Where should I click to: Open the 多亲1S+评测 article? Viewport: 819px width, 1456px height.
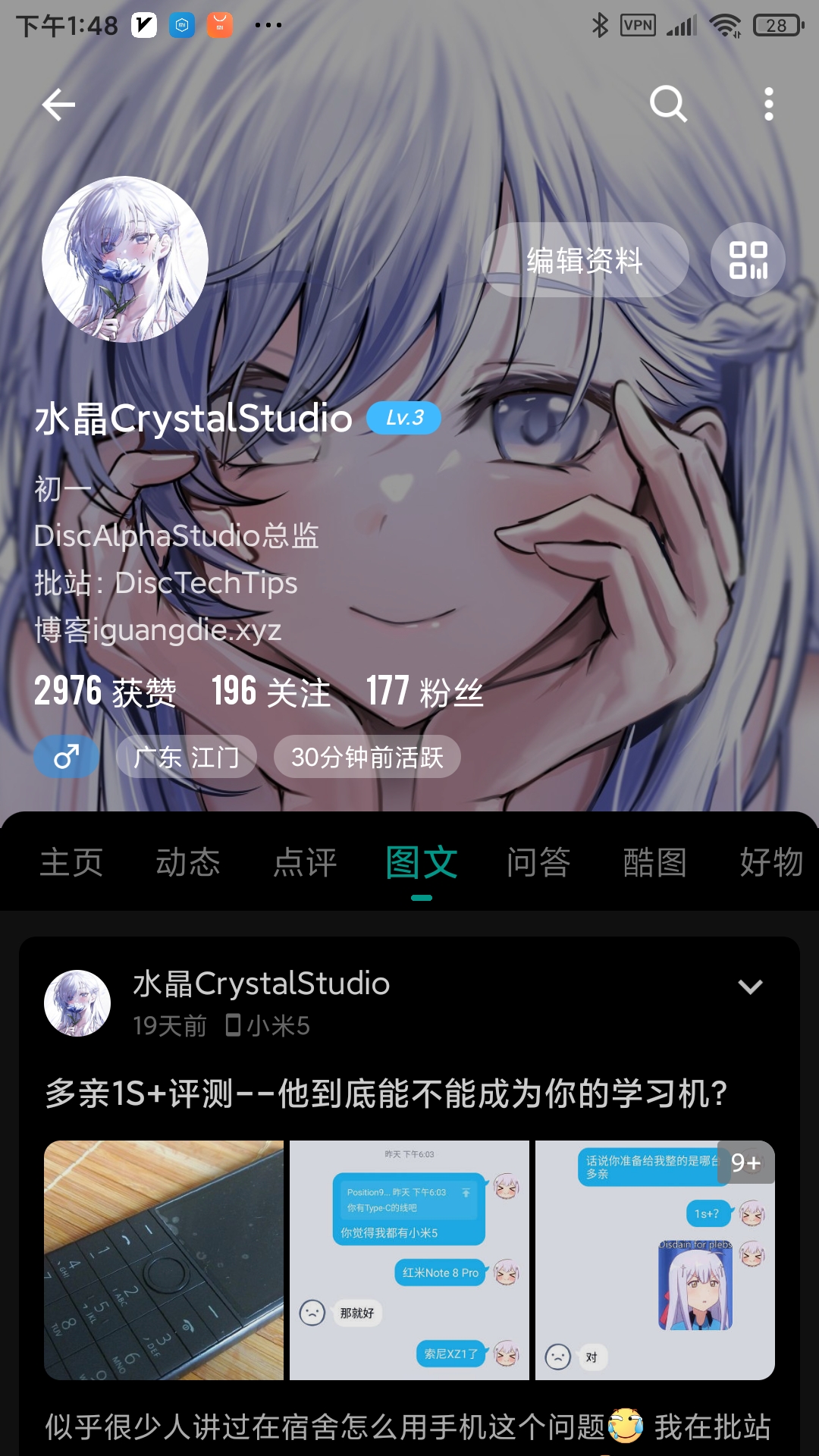[386, 1094]
